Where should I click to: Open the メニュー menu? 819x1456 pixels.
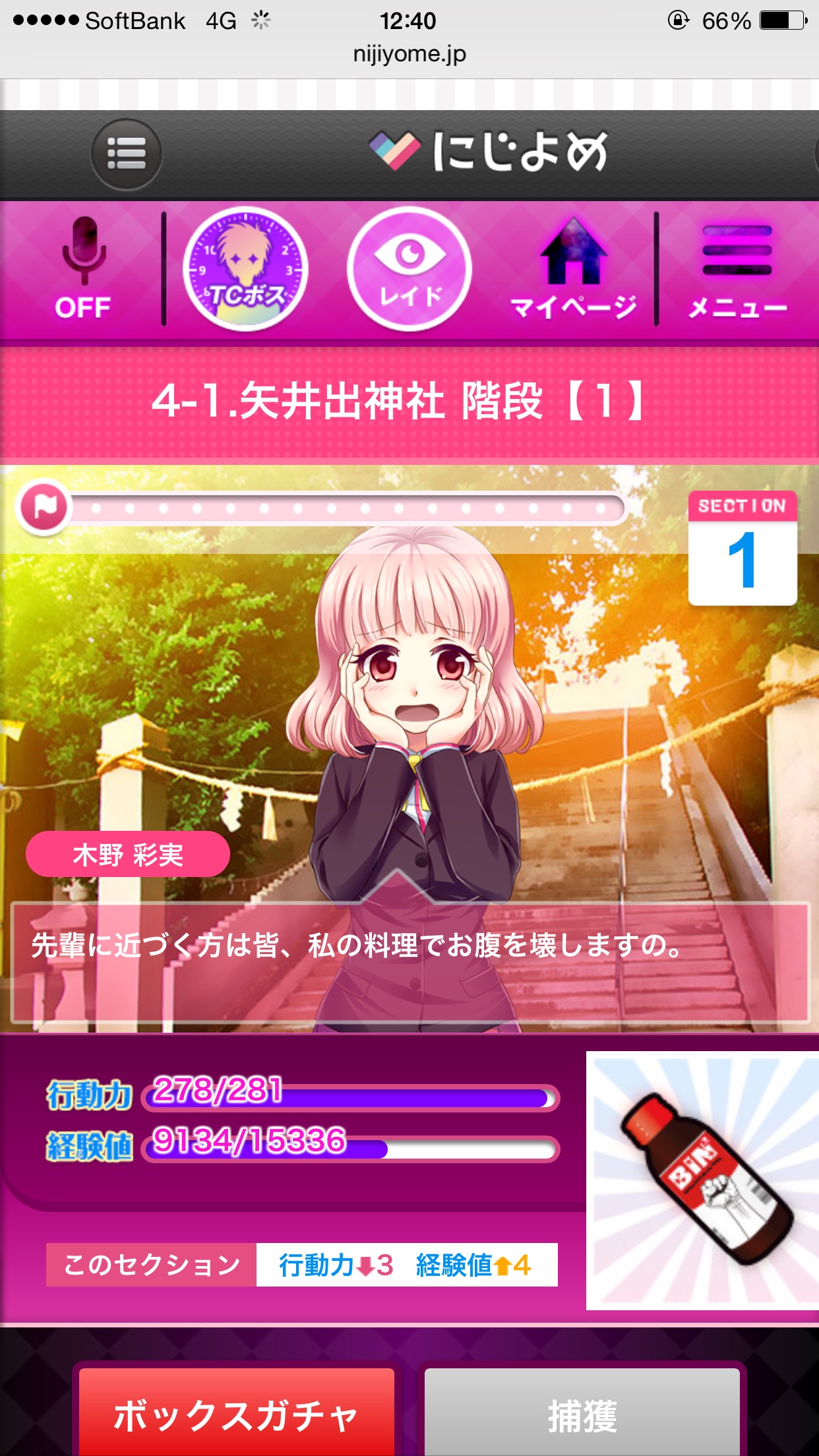[737, 269]
